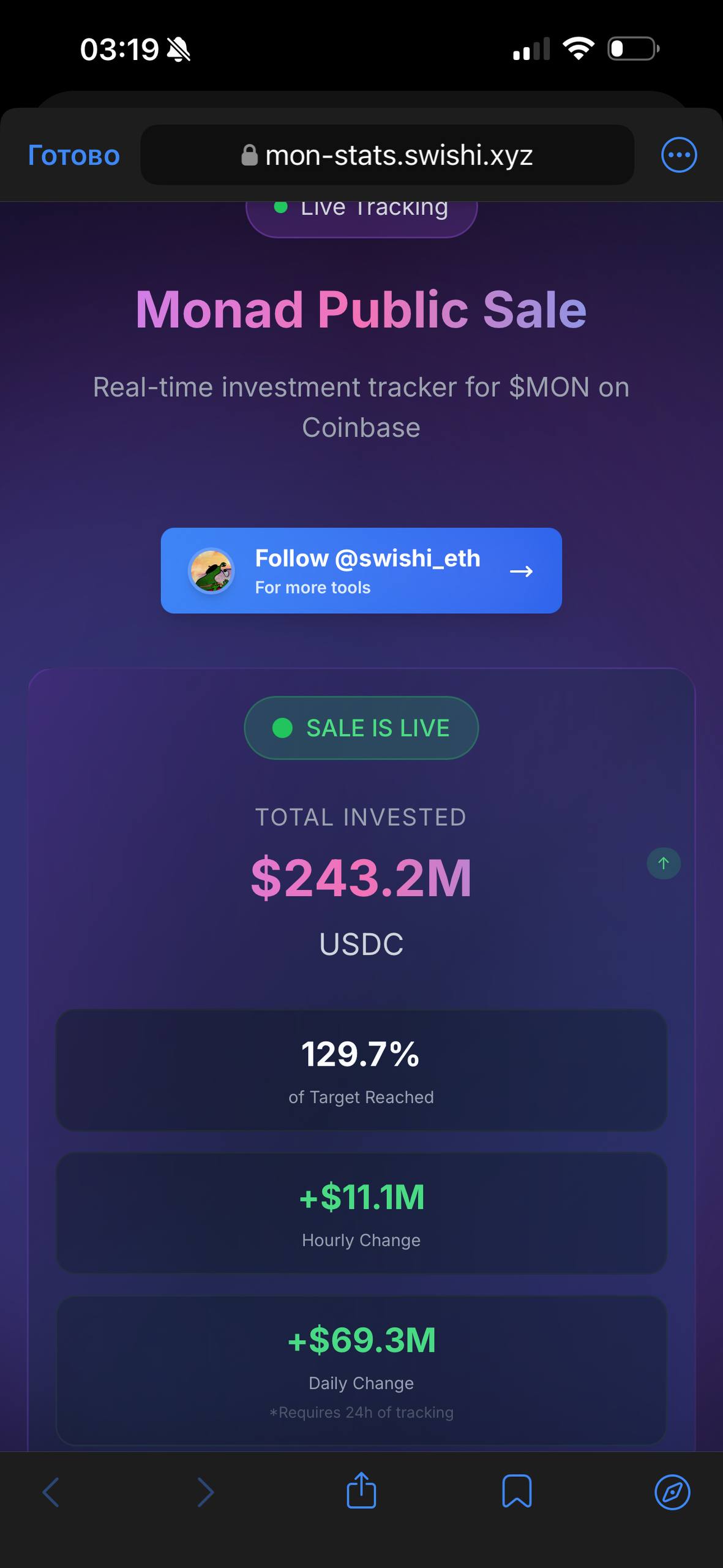Tap the green scroll-to-top arrow

[664, 863]
